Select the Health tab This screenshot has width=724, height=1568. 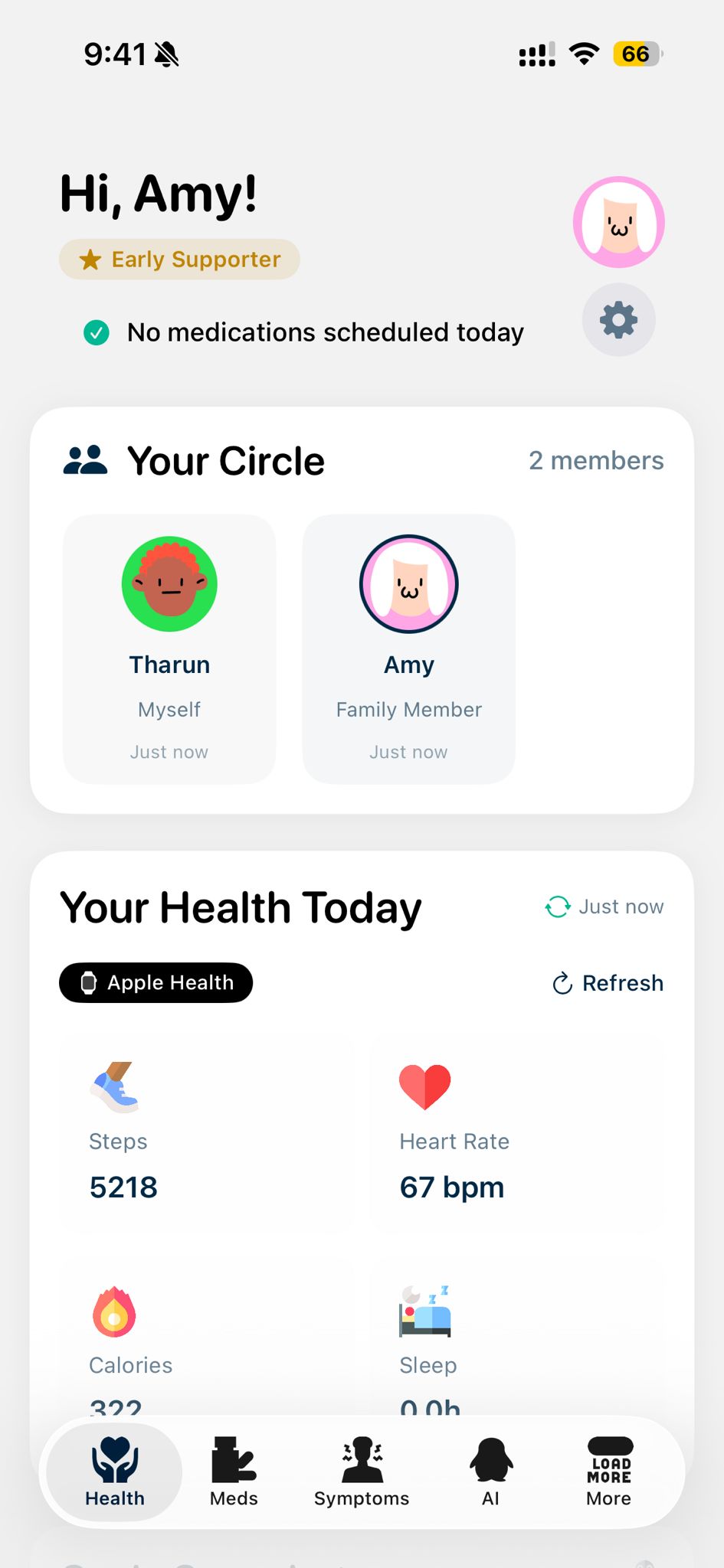click(115, 1473)
